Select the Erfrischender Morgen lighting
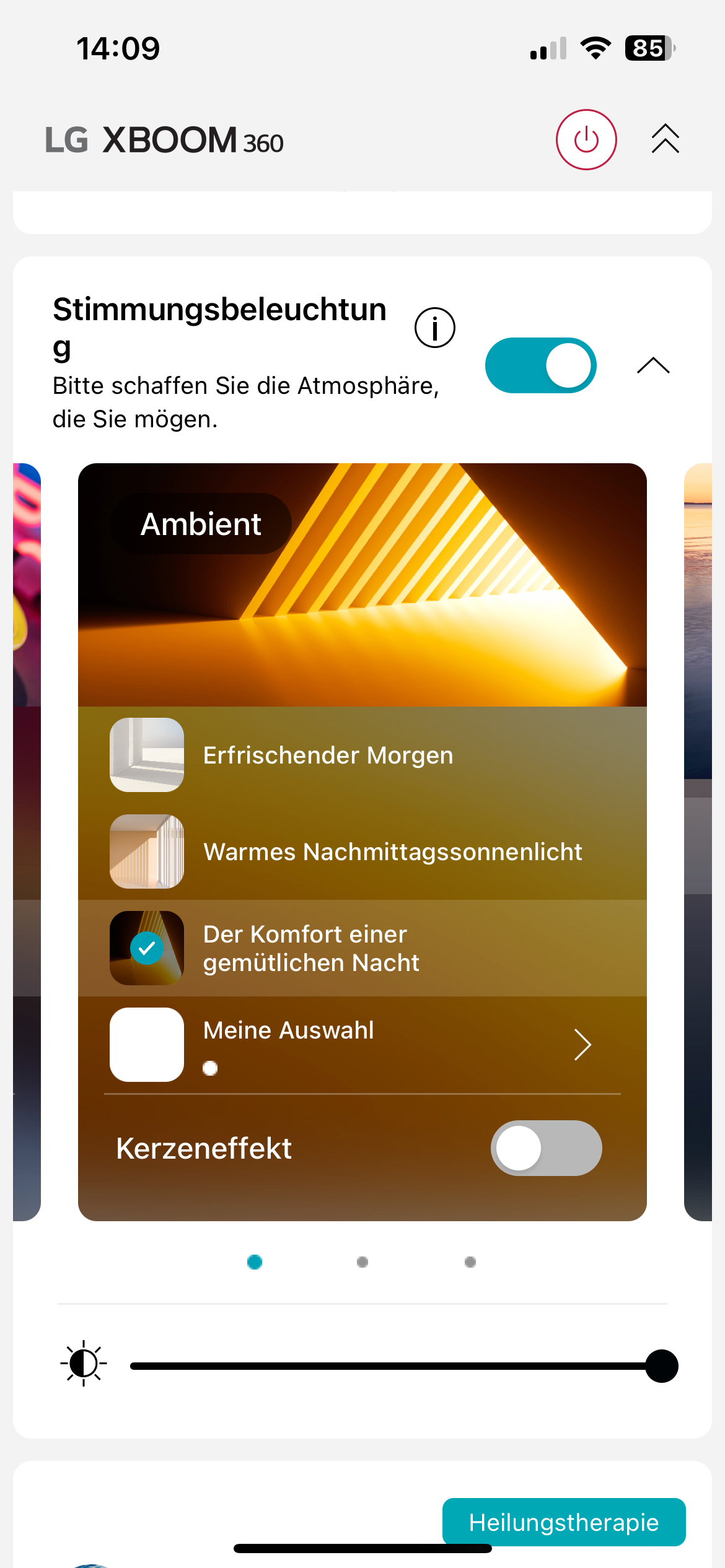This screenshot has height=1568, width=725. 362,755
